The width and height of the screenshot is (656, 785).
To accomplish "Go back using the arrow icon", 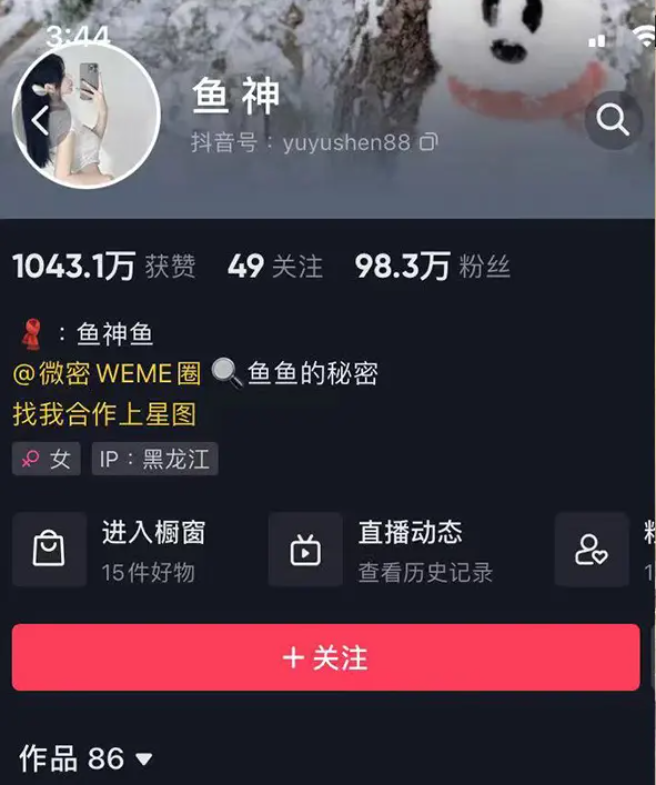I will tap(40, 122).
